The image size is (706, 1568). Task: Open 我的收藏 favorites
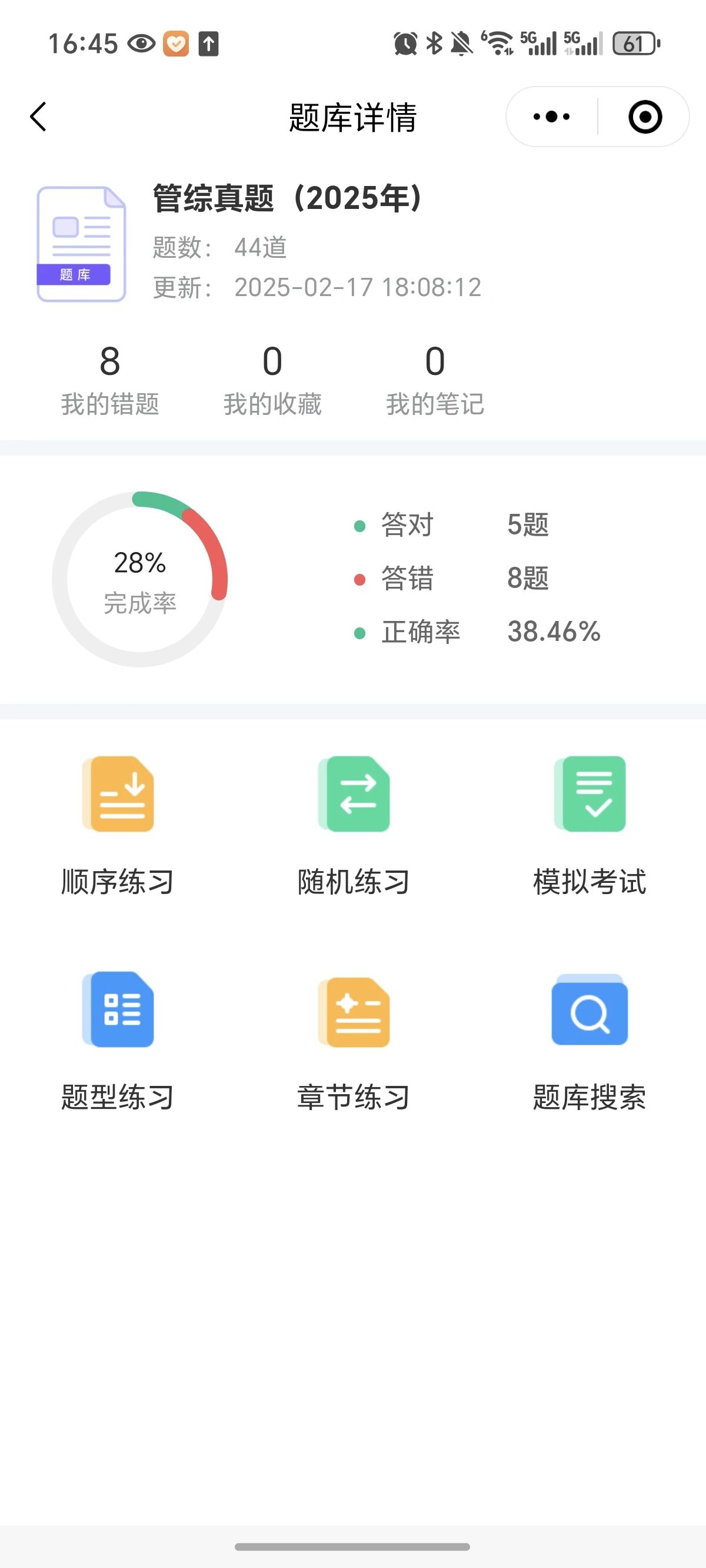272,380
